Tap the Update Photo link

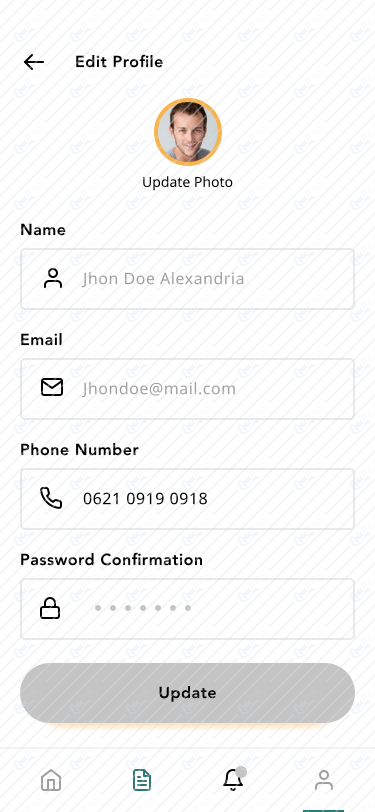point(188,182)
